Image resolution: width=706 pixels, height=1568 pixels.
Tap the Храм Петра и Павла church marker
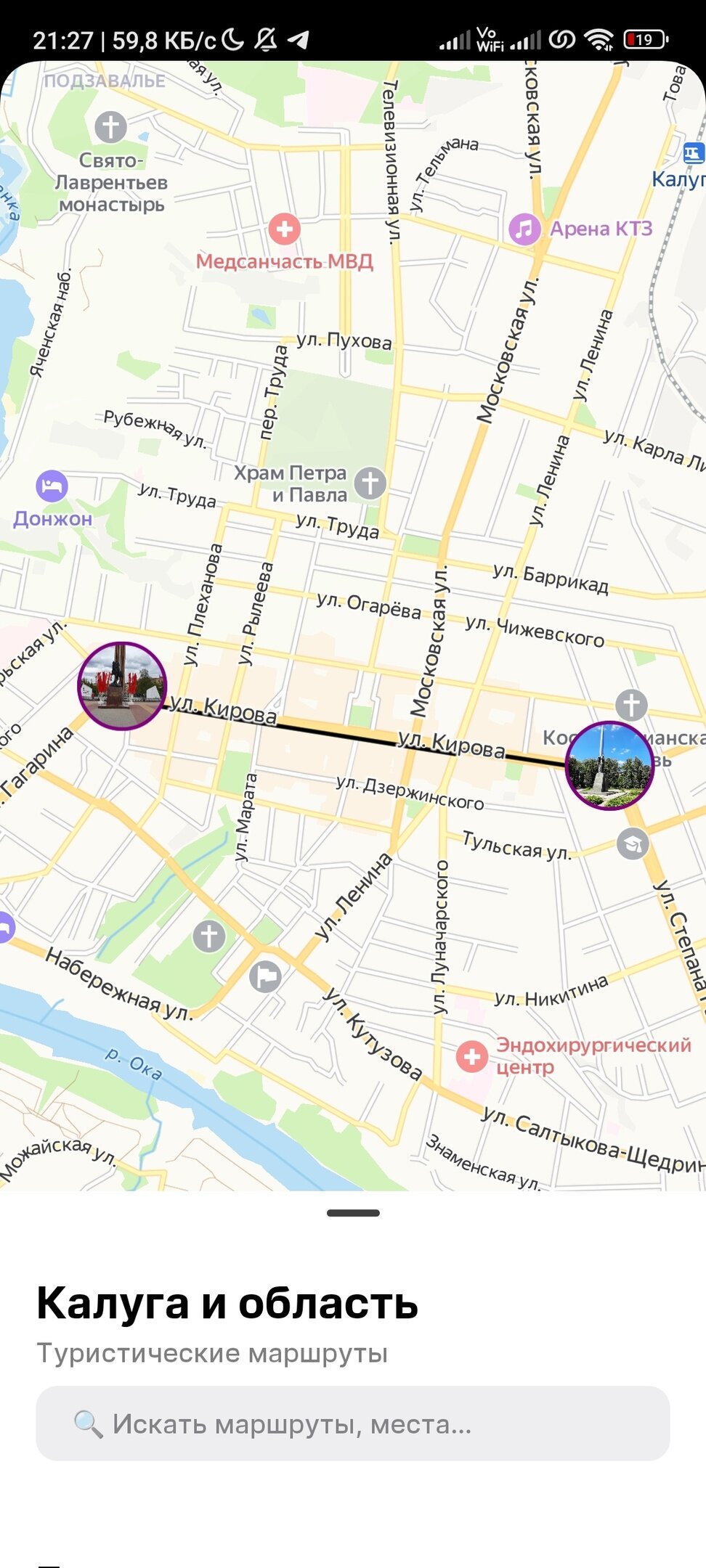click(x=370, y=483)
